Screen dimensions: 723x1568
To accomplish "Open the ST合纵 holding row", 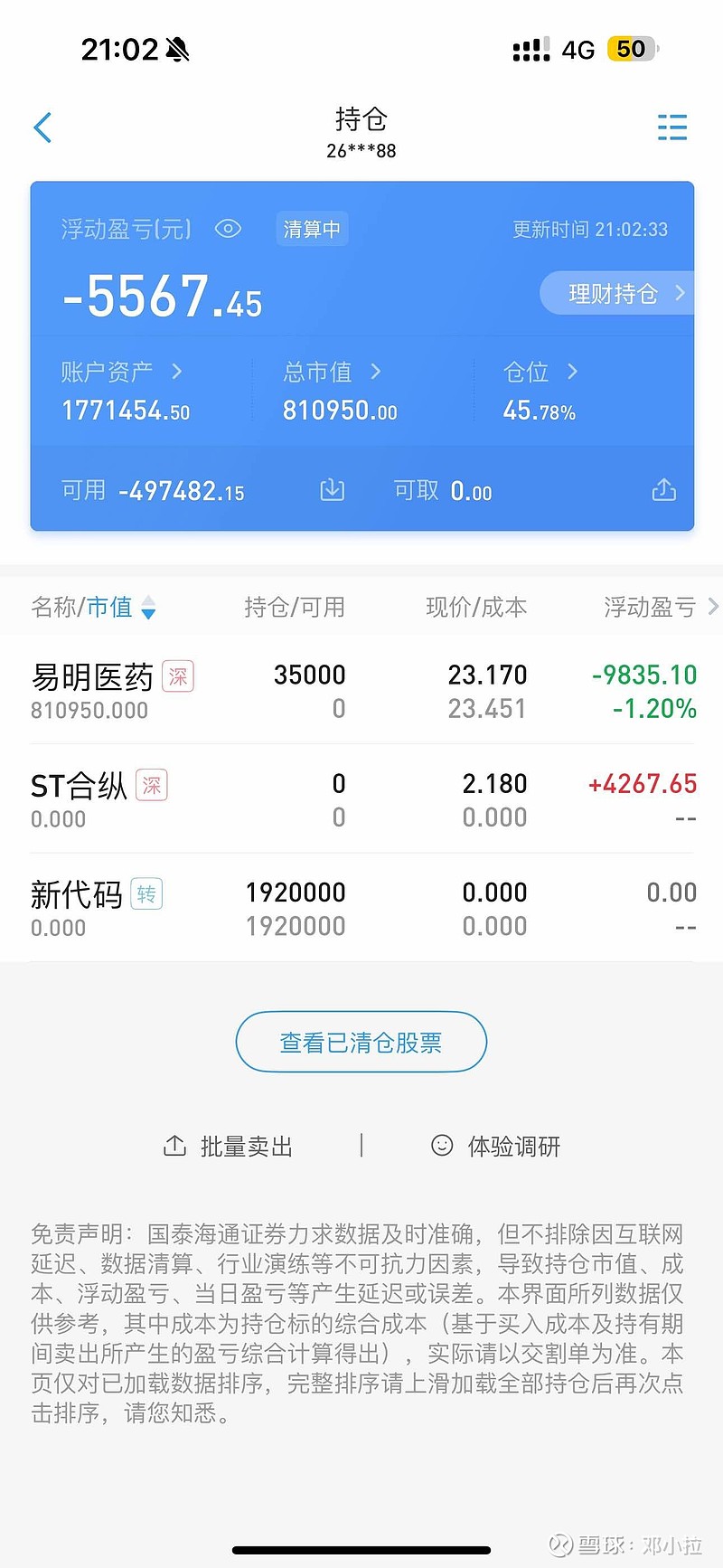I will (x=361, y=799).
